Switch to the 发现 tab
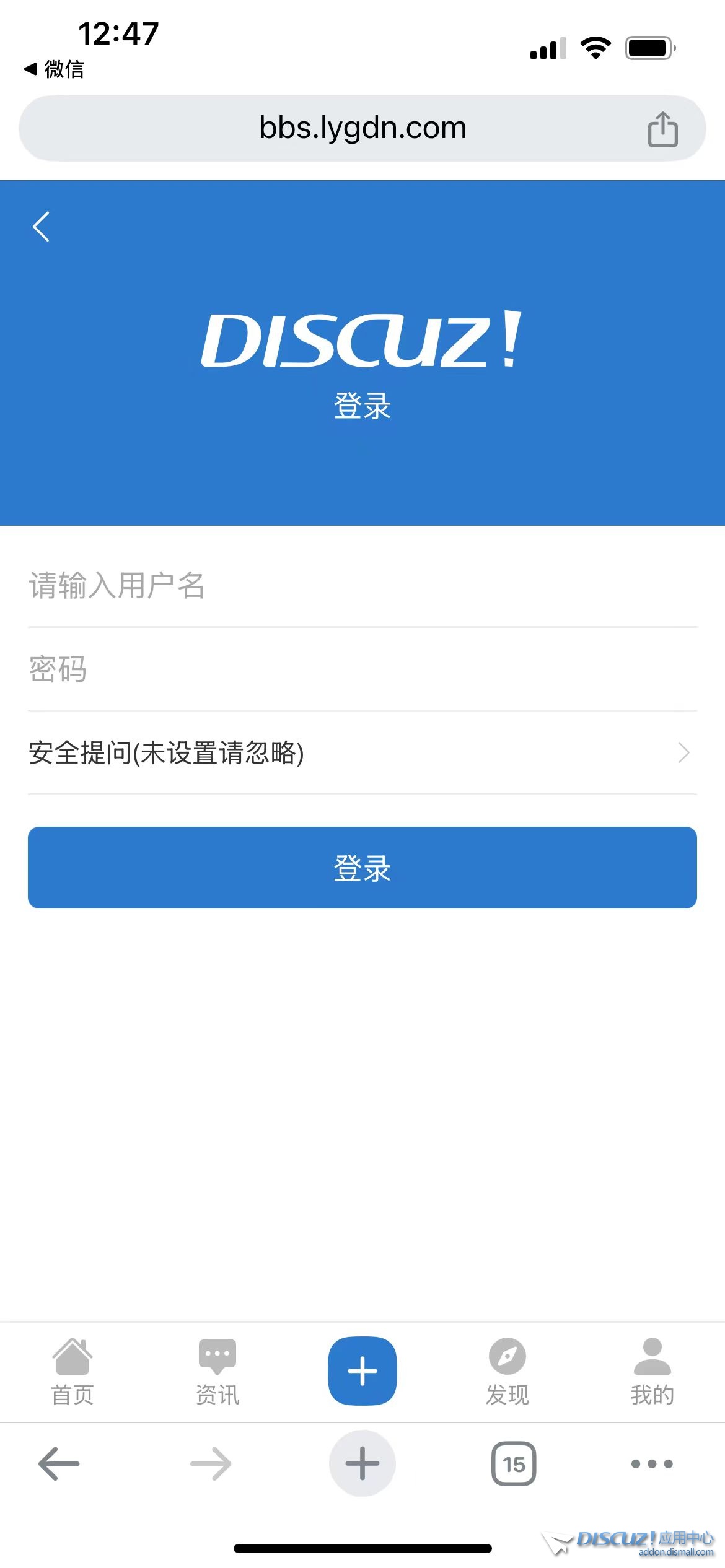Viewport: 725px width, 1568px height. [x=507, y=1371]
